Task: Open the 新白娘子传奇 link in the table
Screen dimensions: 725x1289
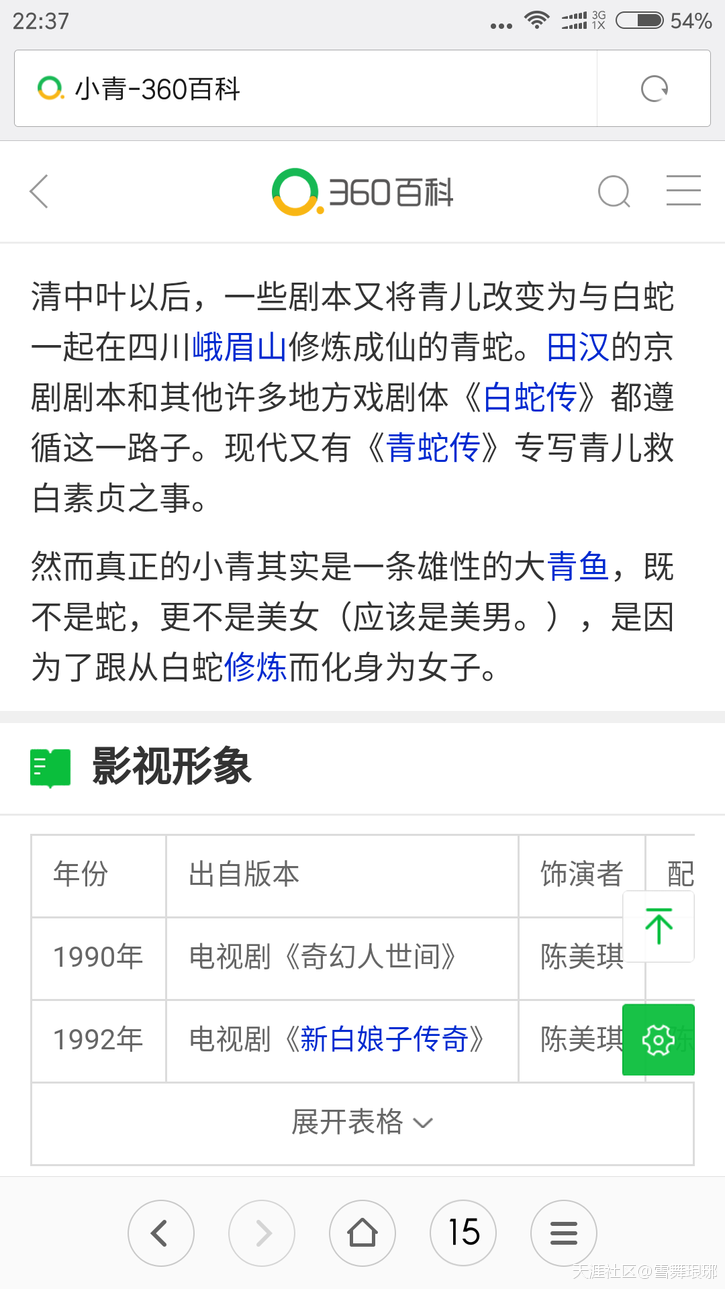Action: [x=384, y=1040]
